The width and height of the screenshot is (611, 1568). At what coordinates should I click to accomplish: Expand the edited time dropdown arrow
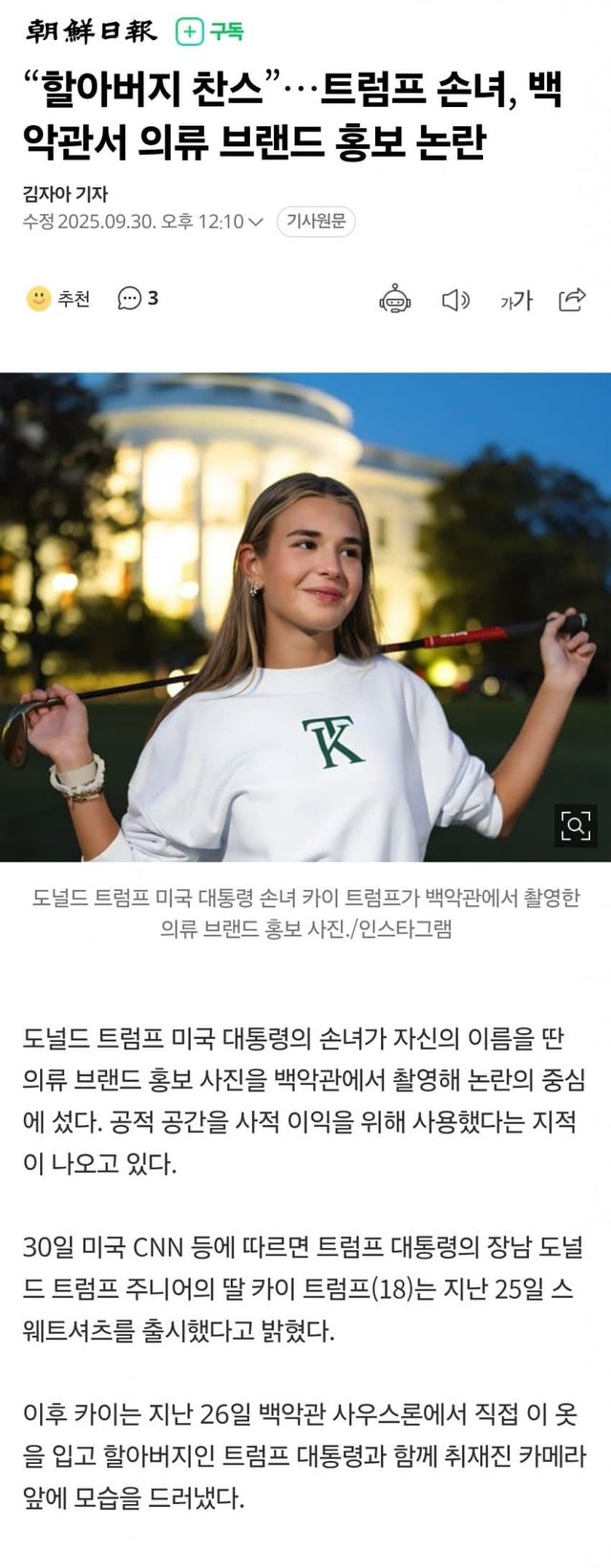[256, 222]
